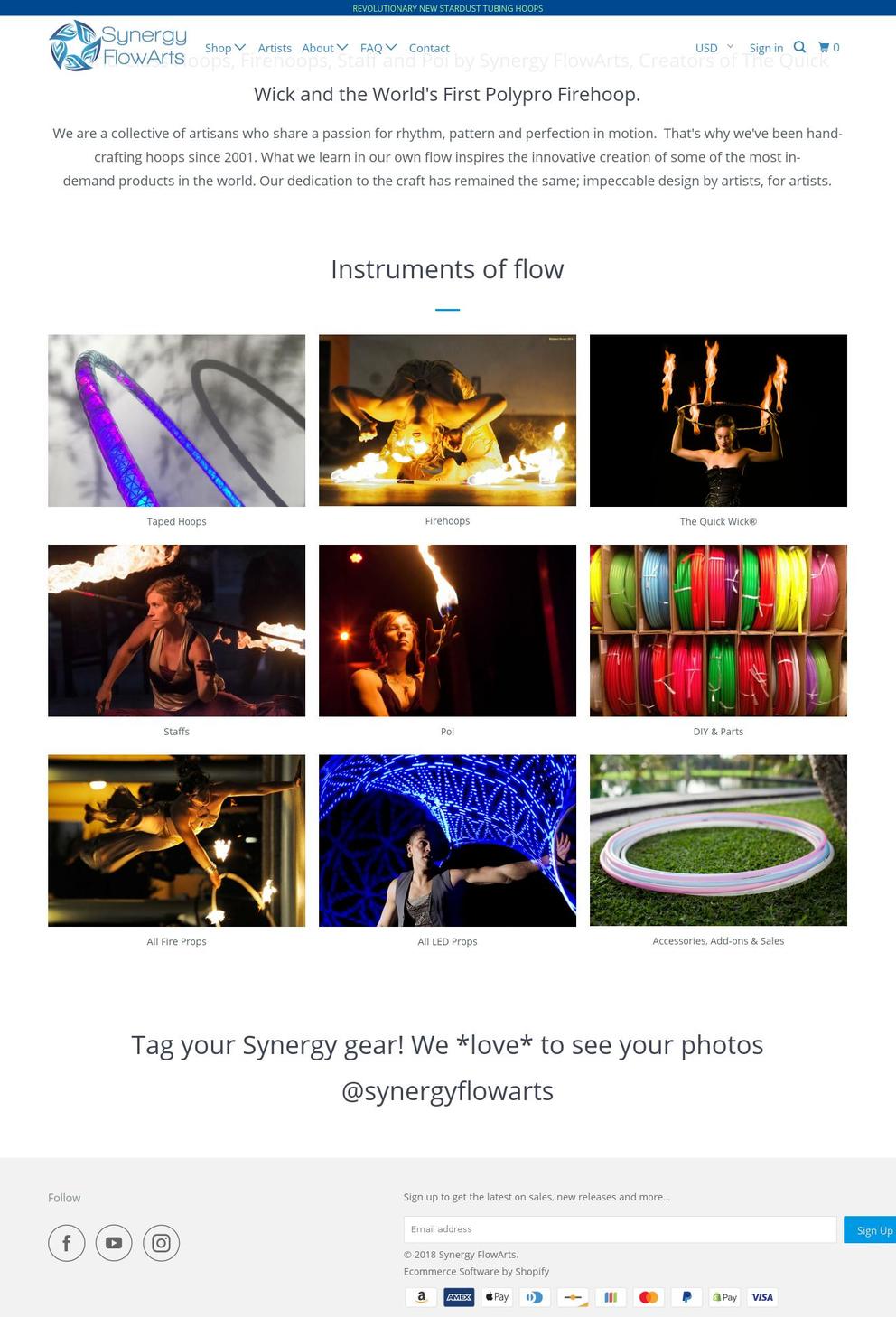Image resolution: width=896 pixels, height=1317 pixels.
Task: Visit the Facebook page icon
Action: pos(67,1243)
